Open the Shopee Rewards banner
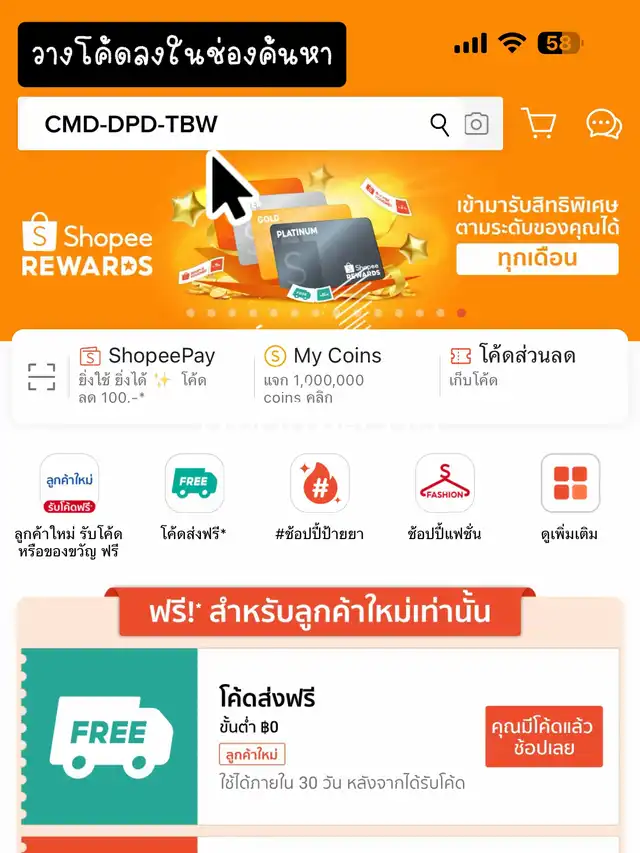The width and height of the screenshot is (640, 853). (320, 240)
